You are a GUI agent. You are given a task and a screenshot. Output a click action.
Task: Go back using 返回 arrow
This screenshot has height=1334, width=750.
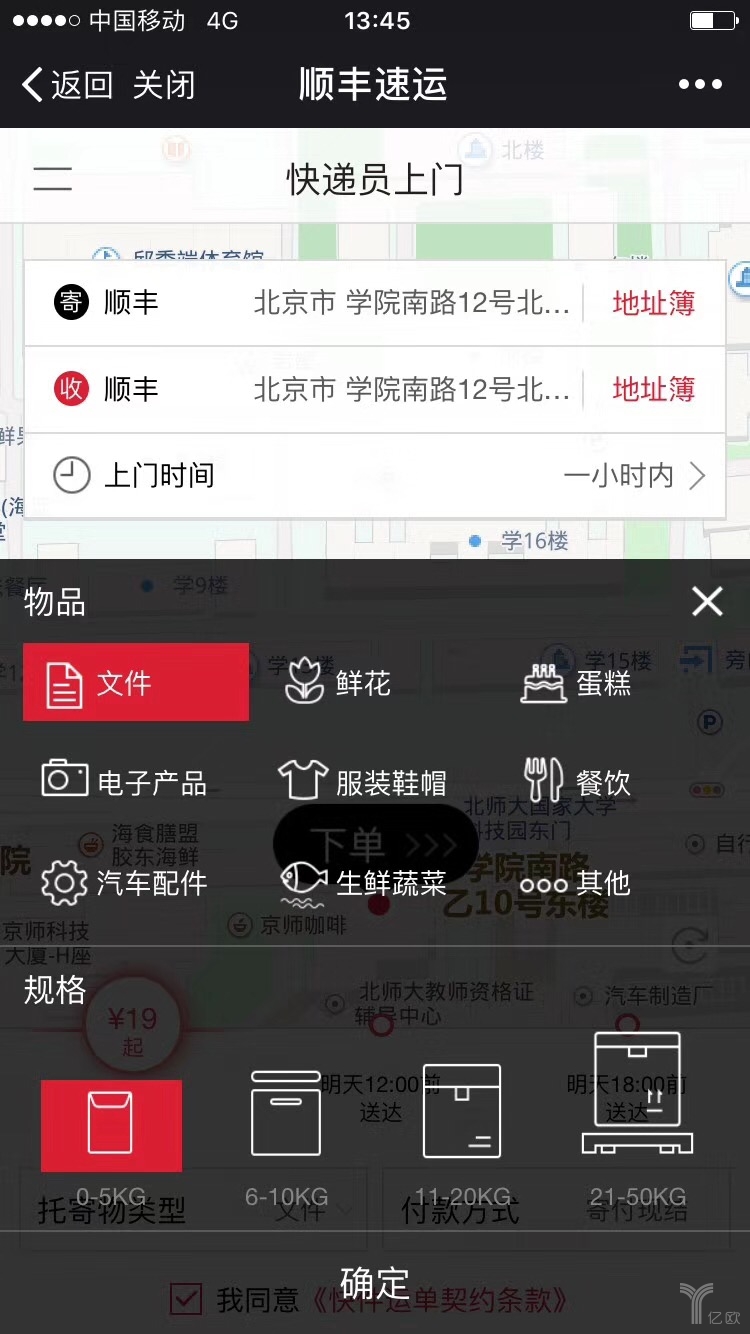[x=66, y=85]
